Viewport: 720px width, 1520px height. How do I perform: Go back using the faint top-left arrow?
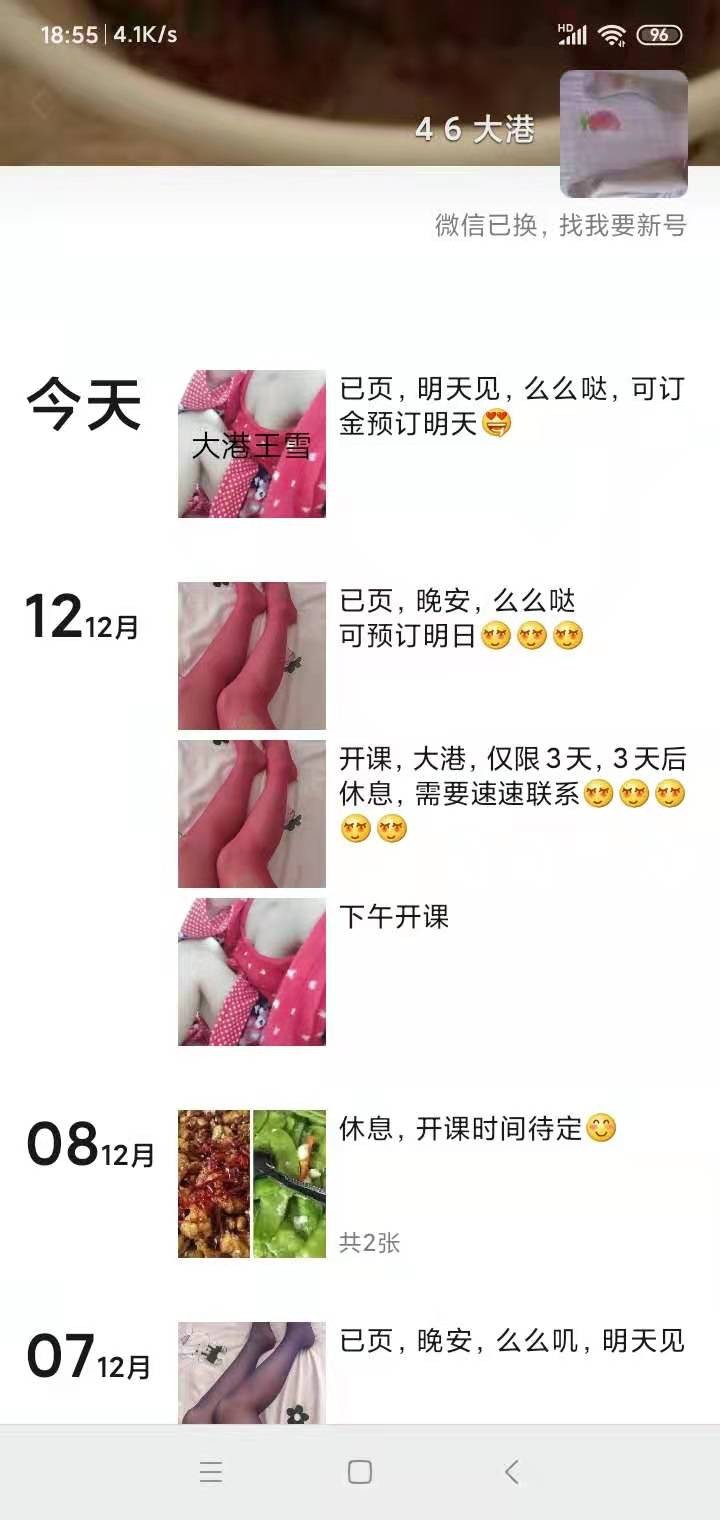pyautogui.click(x=40, y=104)
